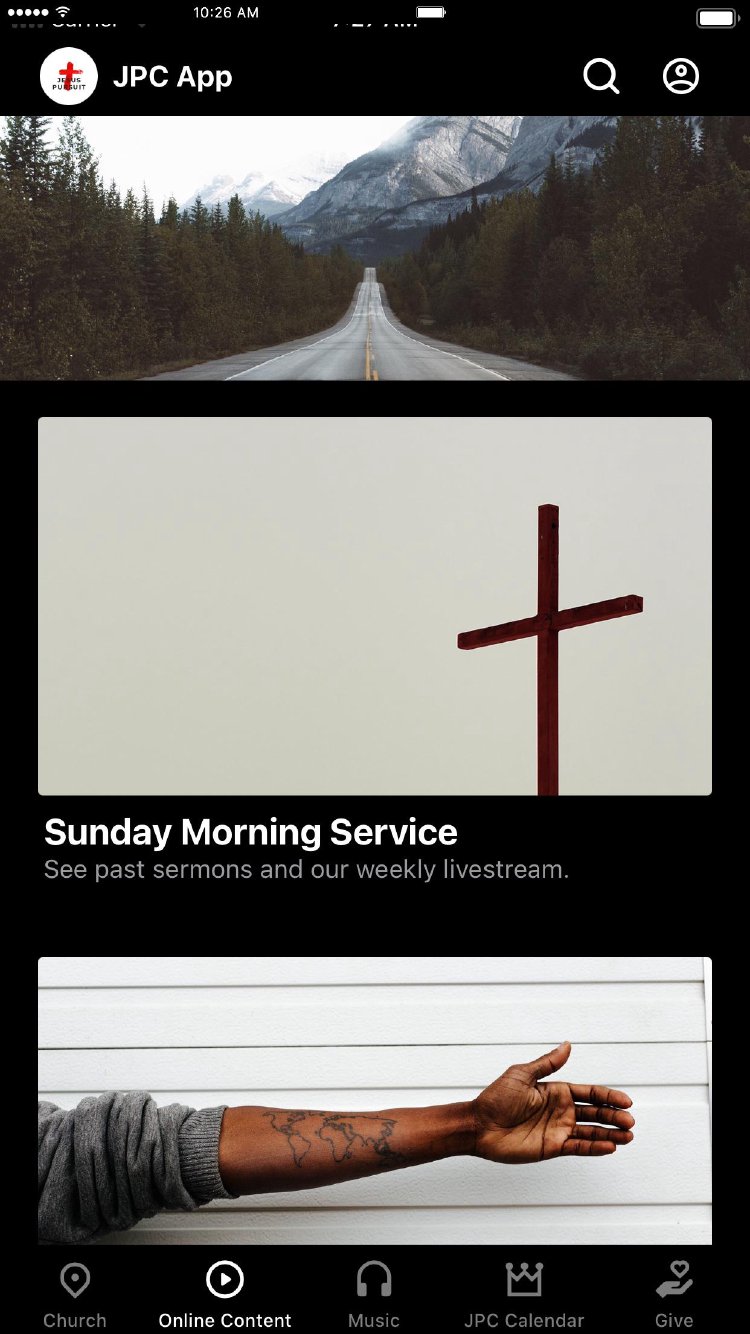The image size is (750, 1334).
Task: Open the card with the outstretched arm photo
Action: point(375,1100)
